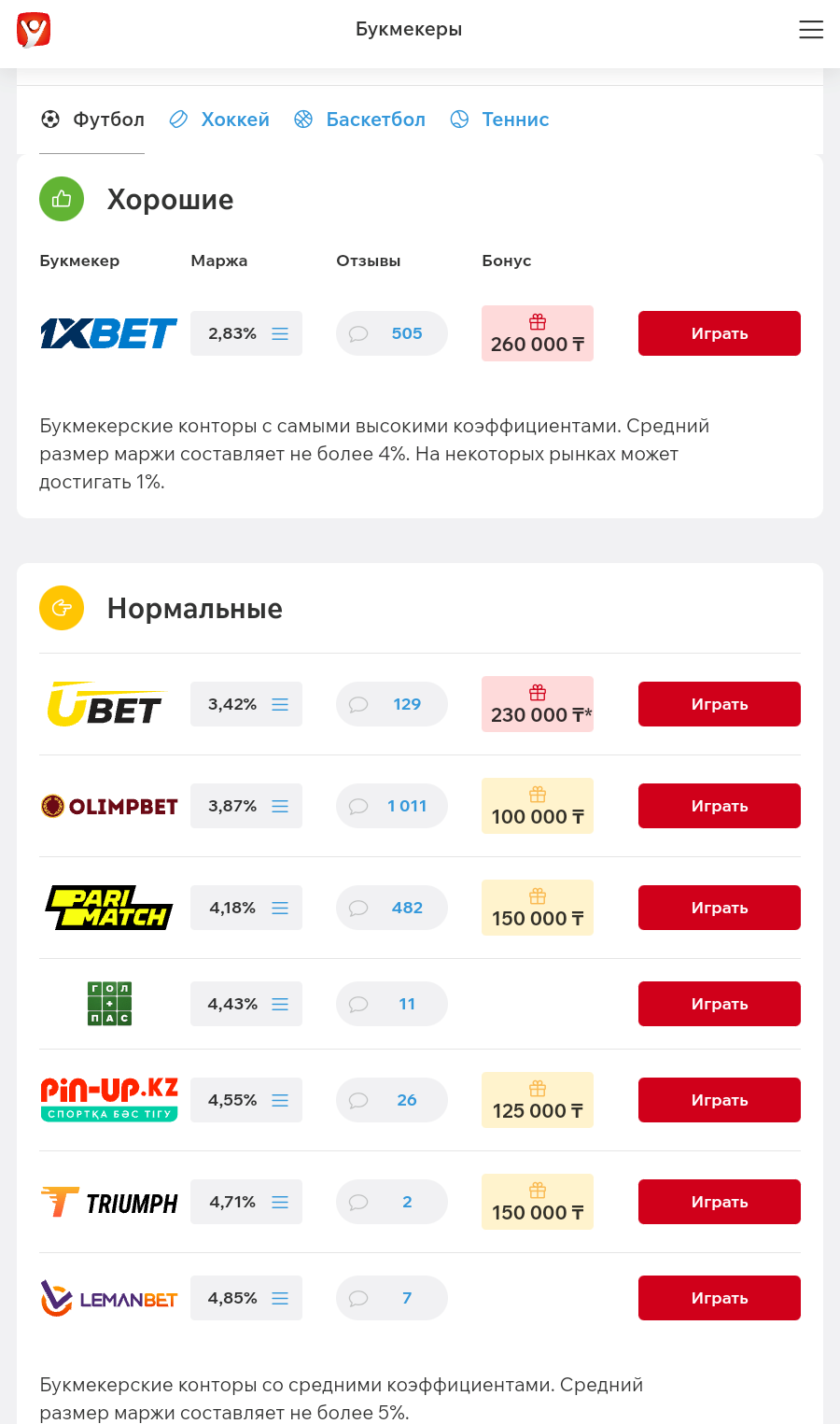This screenshot has width=840, height=1424.
Task: Tap Играть for Lemanbet
Action: point(720,1298)
